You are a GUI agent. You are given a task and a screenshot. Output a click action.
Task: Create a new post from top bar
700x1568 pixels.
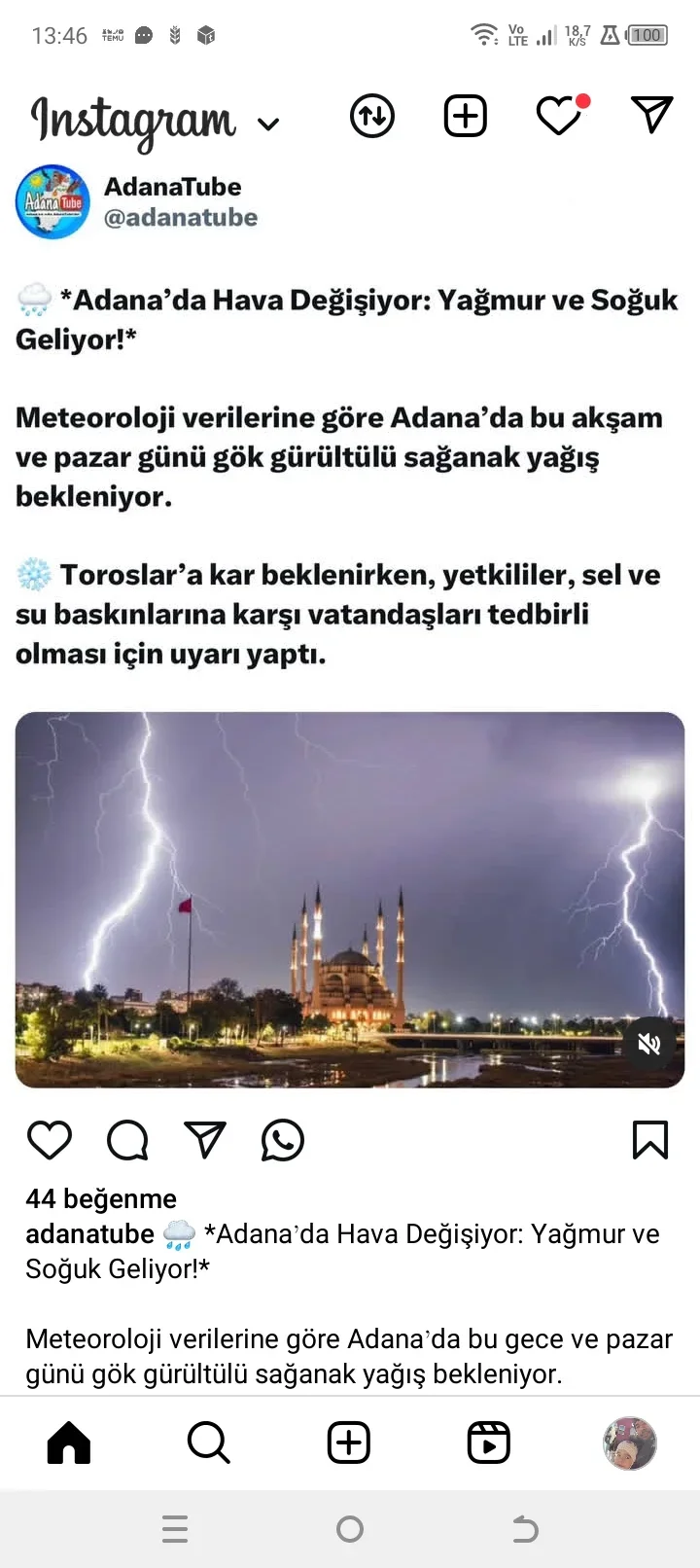466,117
